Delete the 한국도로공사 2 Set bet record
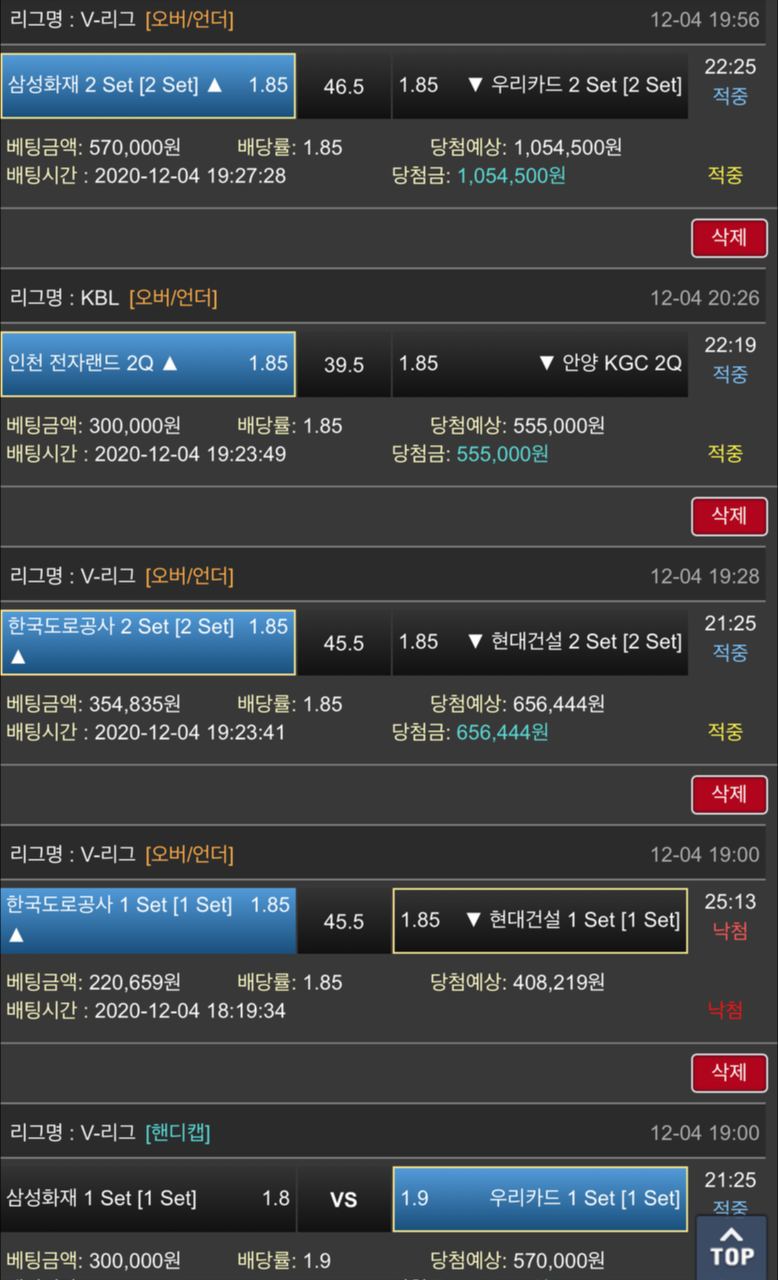 (x=729, y=794)
